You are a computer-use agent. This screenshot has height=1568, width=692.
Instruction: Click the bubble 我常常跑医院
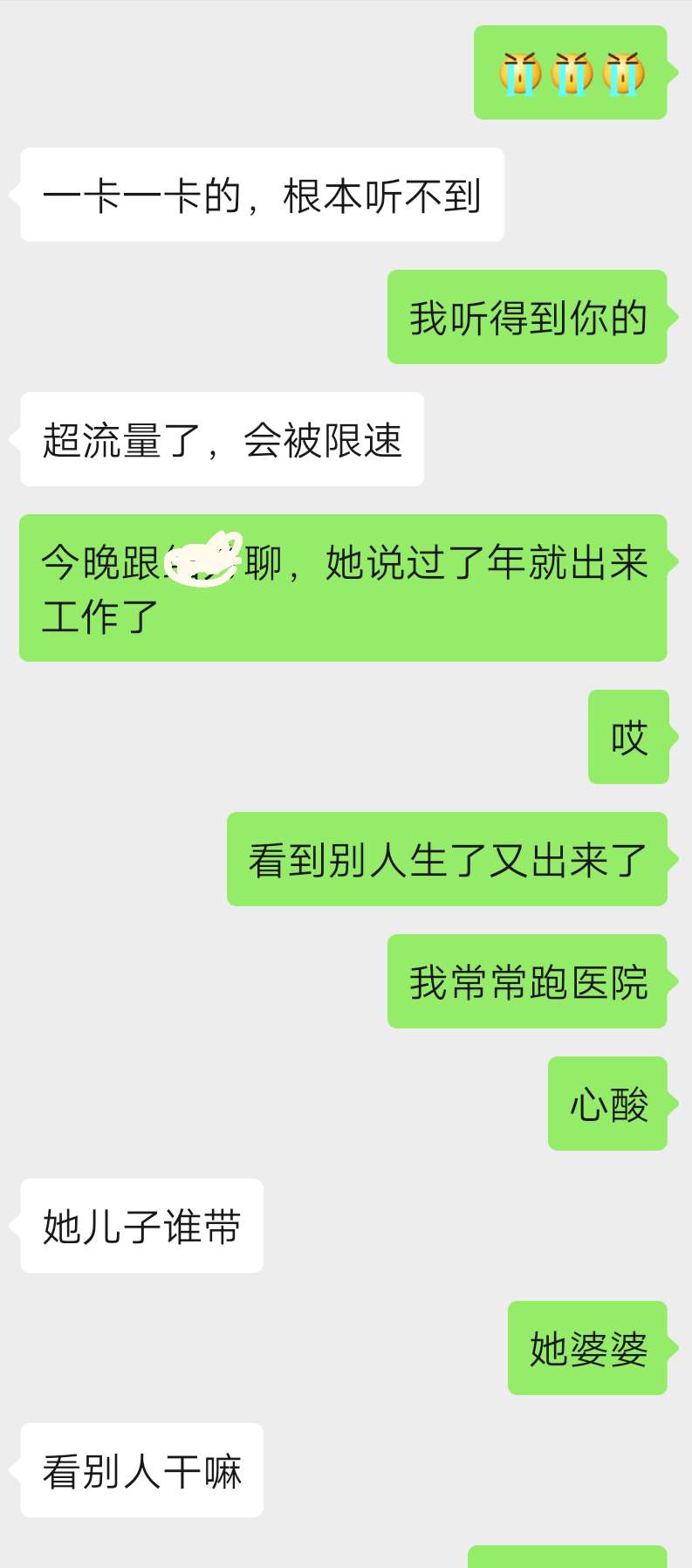click(527, 981)
